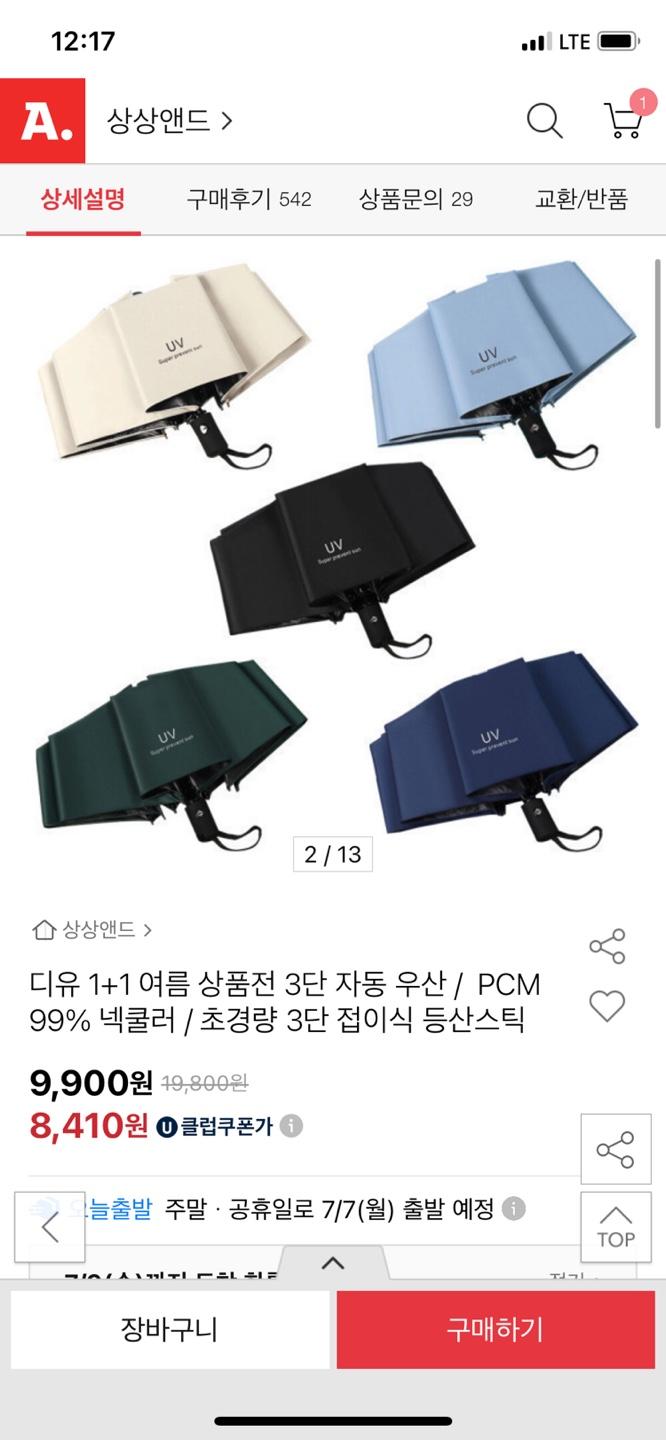Viewport: 666px width, 1440px height.
Task: Open 상상앤드 seller link above product title
Action: 92,930
